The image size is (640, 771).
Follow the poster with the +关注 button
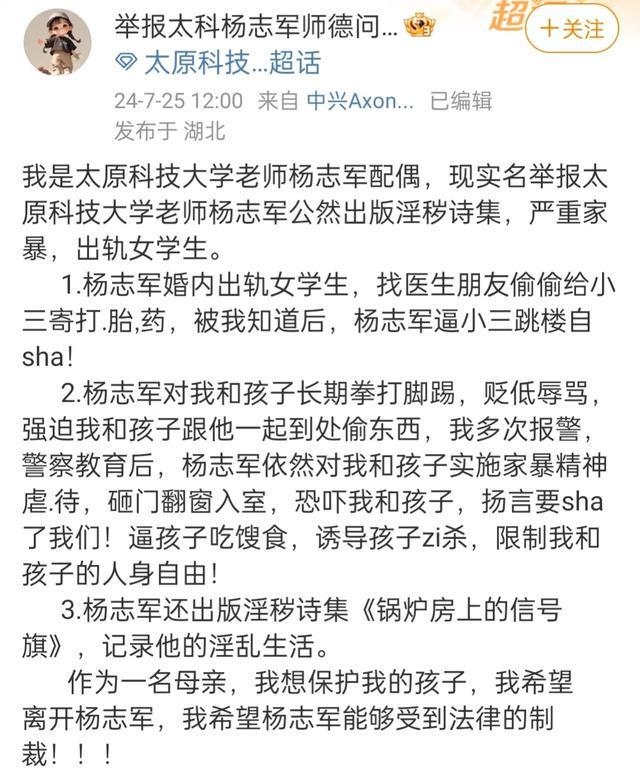coord(573,30)
